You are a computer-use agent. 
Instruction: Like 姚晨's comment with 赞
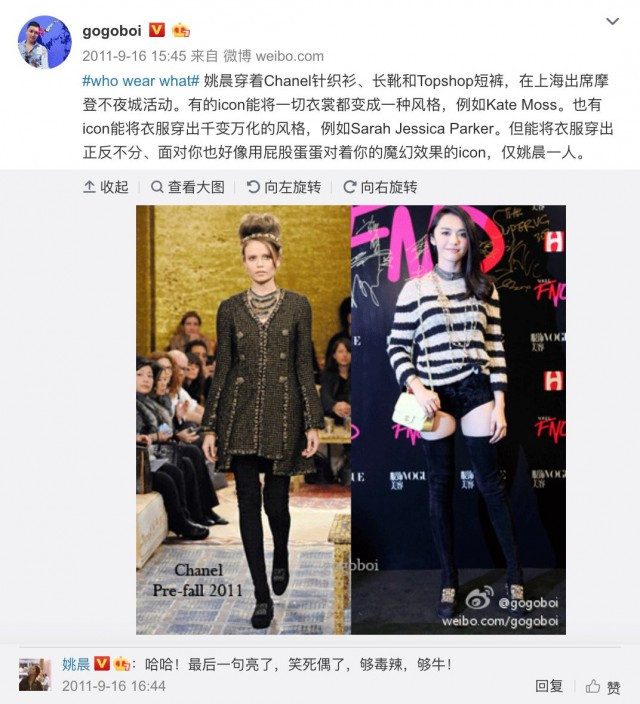604,686
